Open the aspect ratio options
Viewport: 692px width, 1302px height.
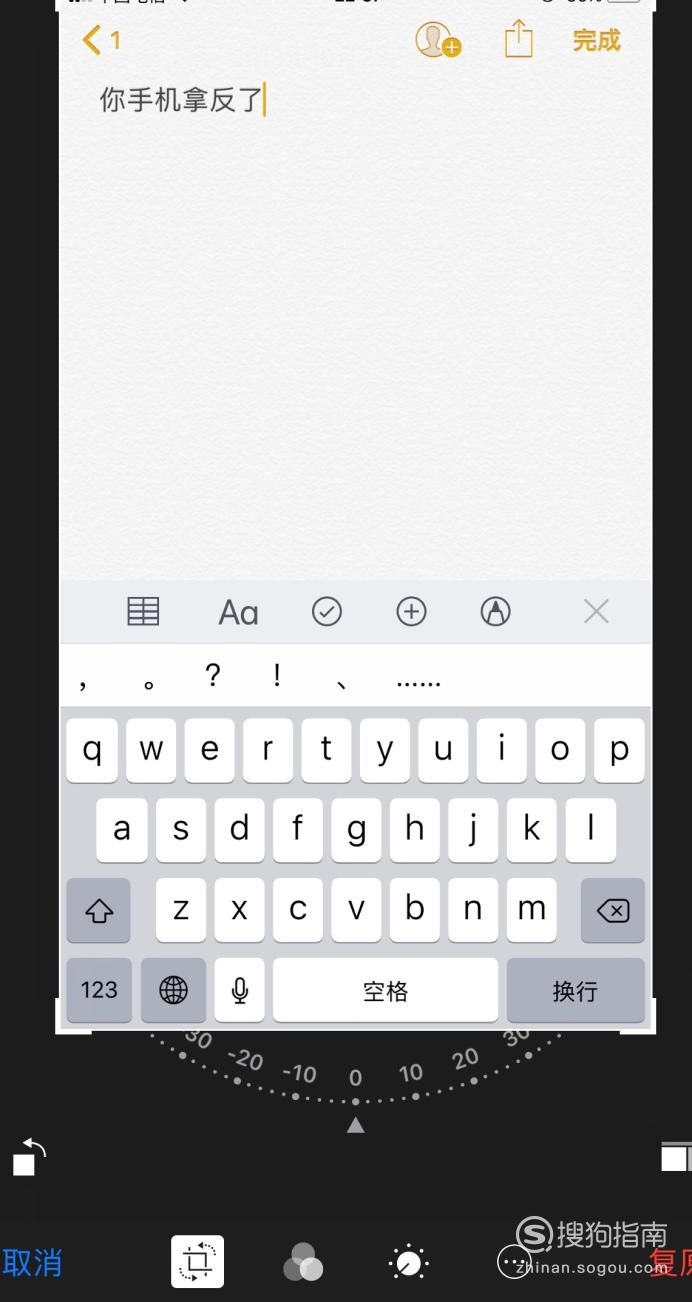tap(676, 1157)
